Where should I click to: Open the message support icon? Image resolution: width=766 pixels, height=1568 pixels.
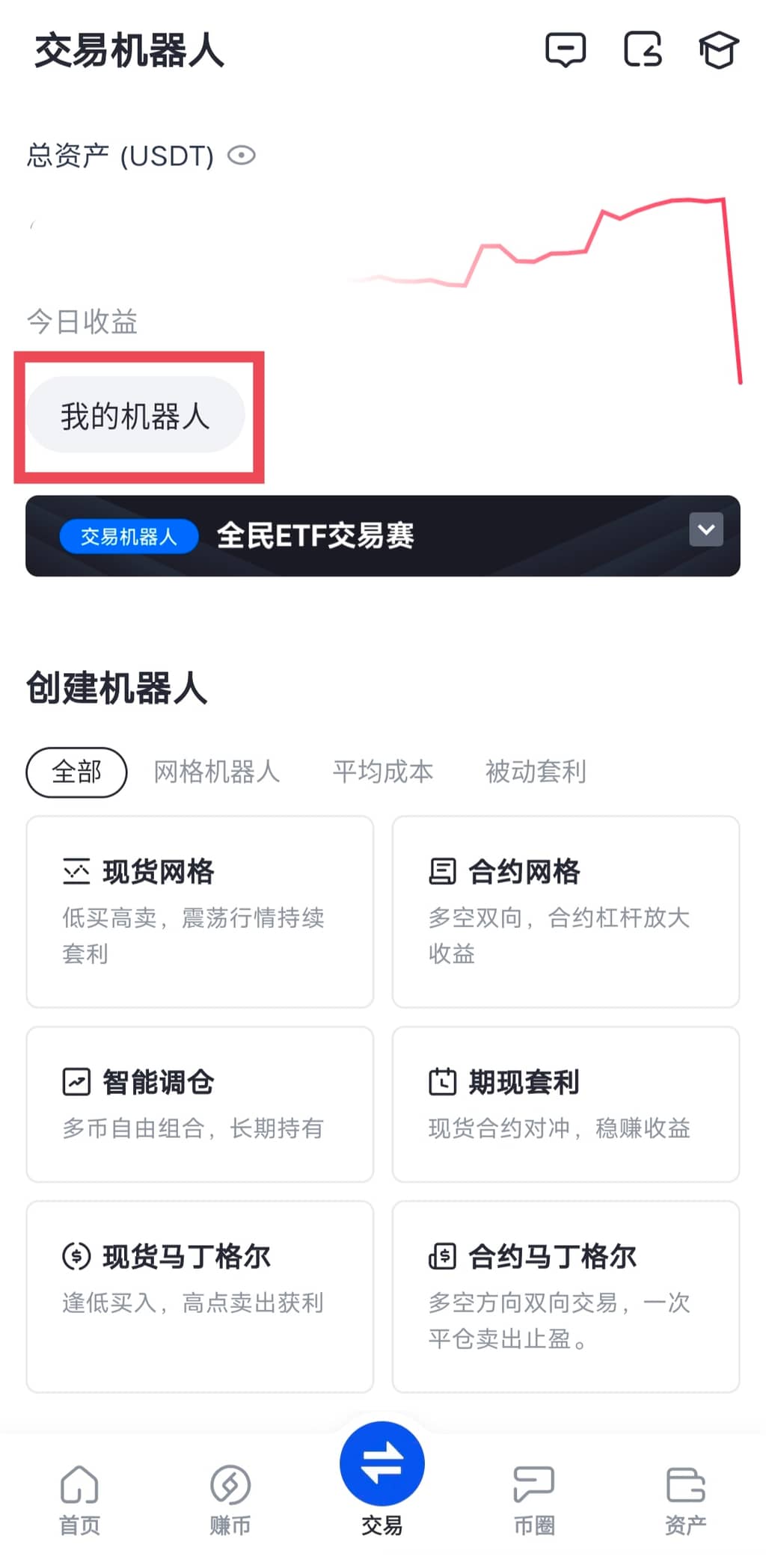tap(565, 50)
